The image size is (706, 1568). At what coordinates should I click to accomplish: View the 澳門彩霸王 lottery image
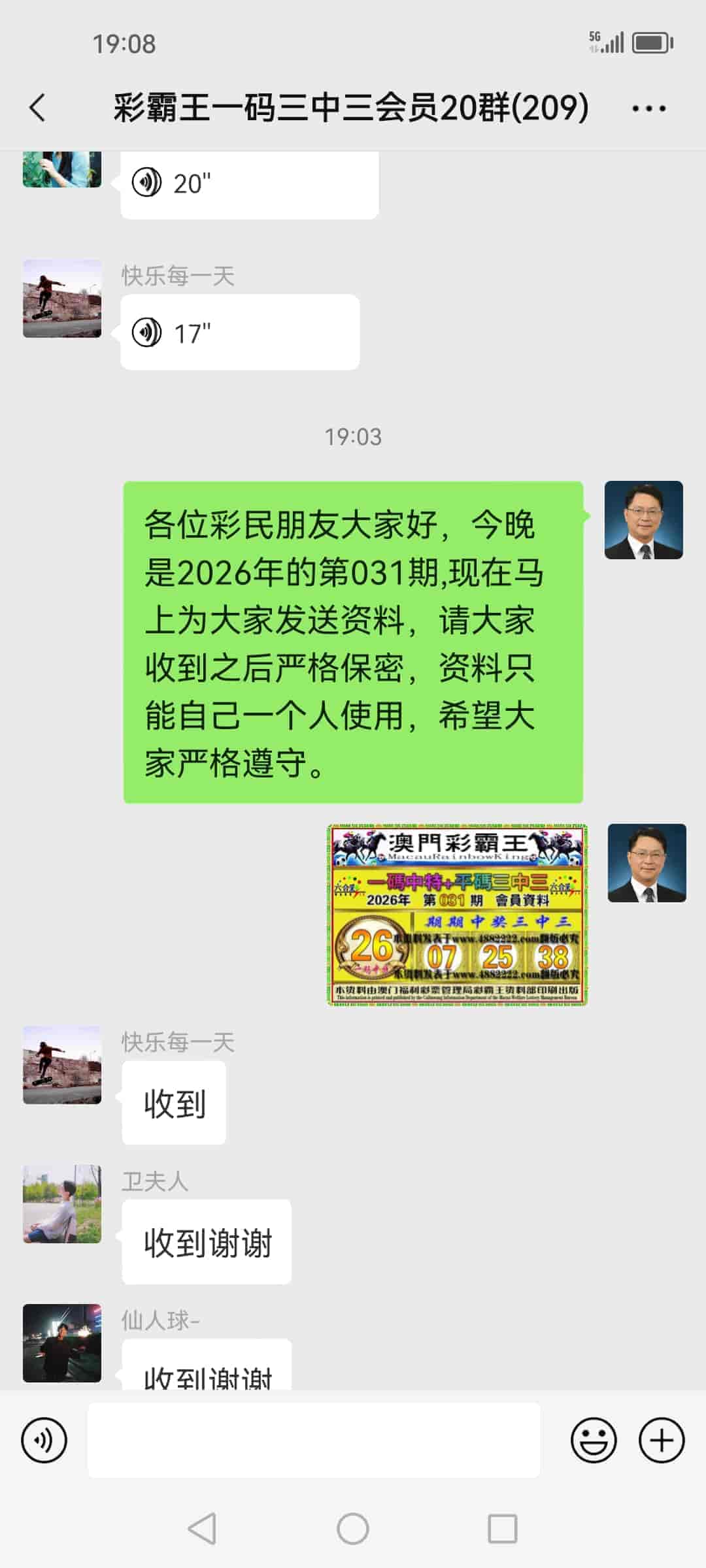[x=458, y=913]
